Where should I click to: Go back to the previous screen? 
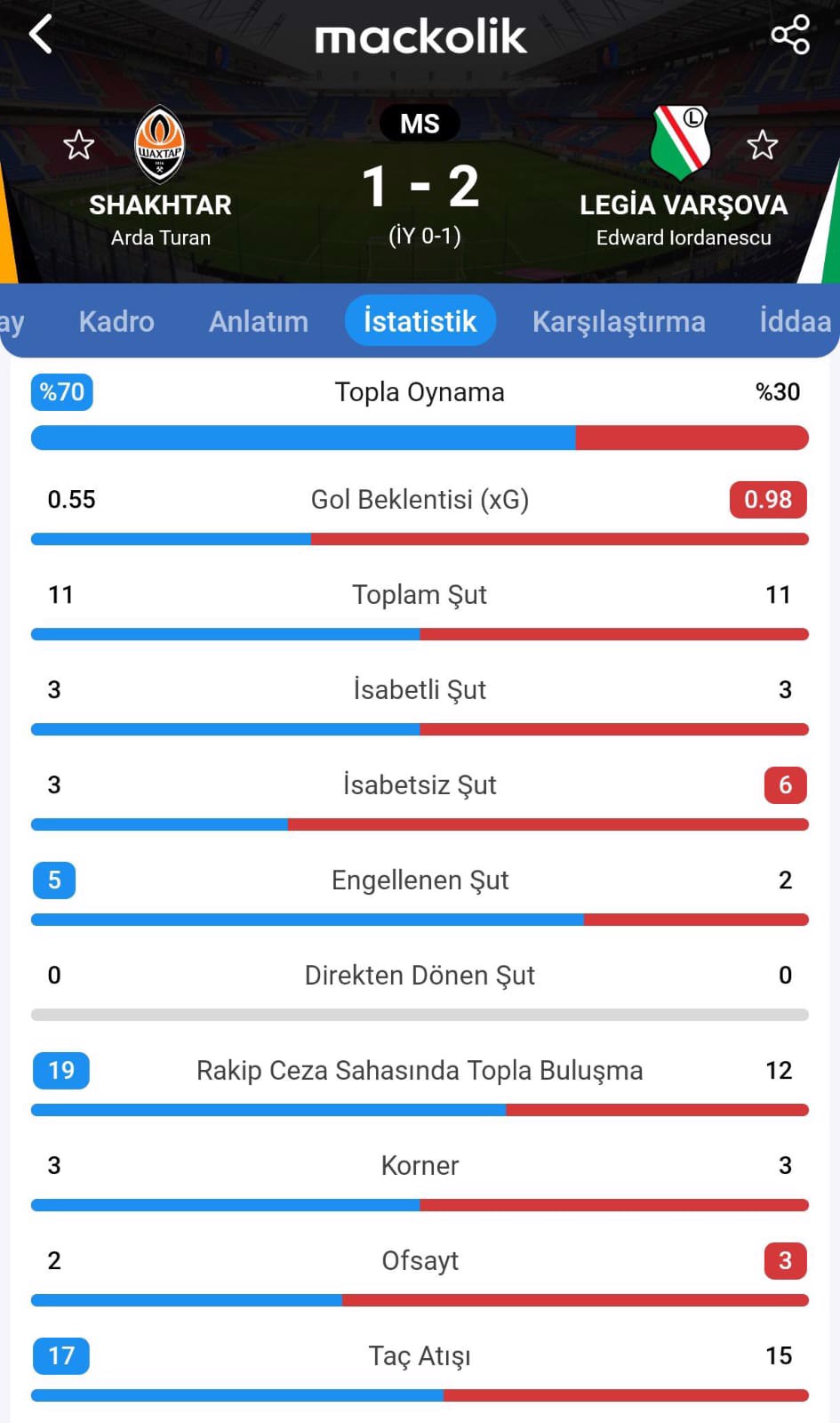click(41, 36)
